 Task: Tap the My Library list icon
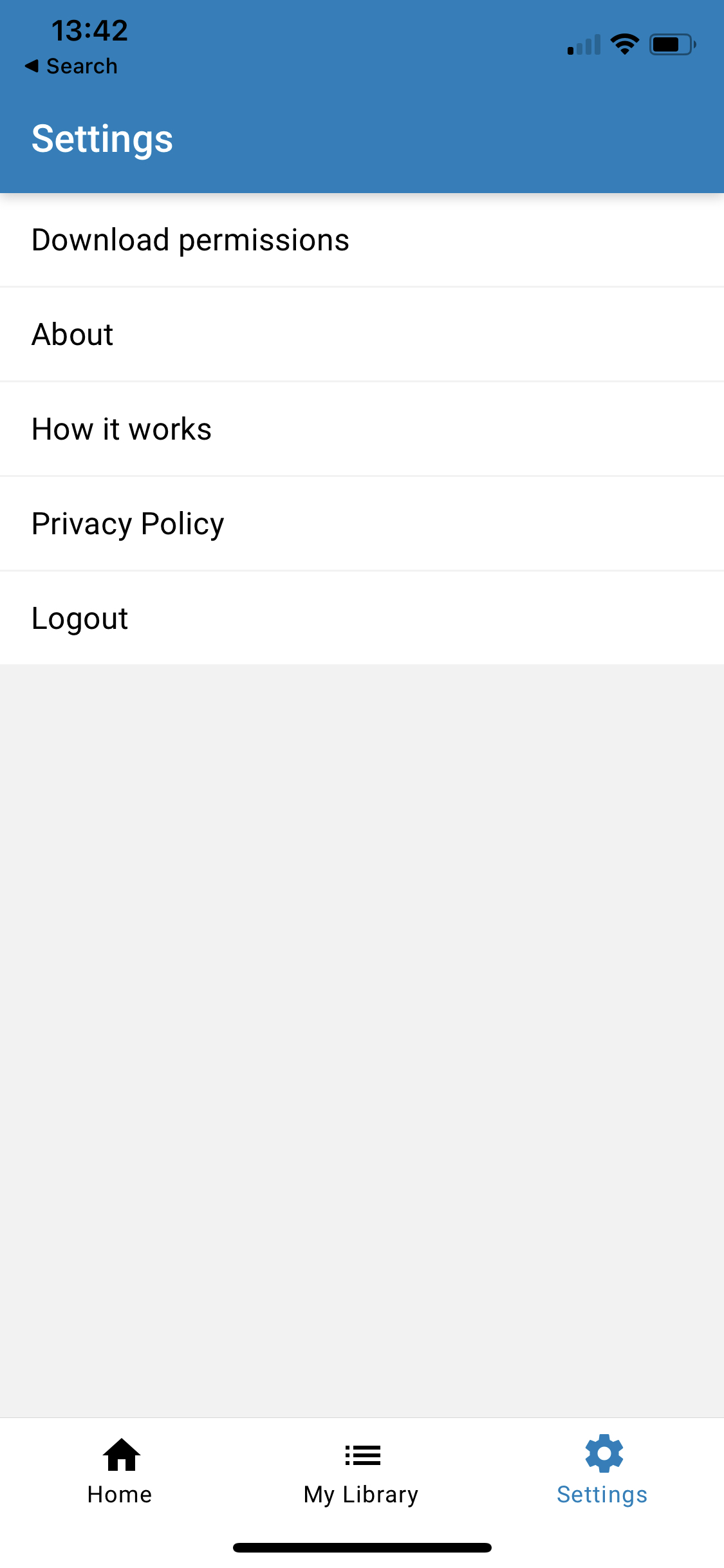[362, 1455]
